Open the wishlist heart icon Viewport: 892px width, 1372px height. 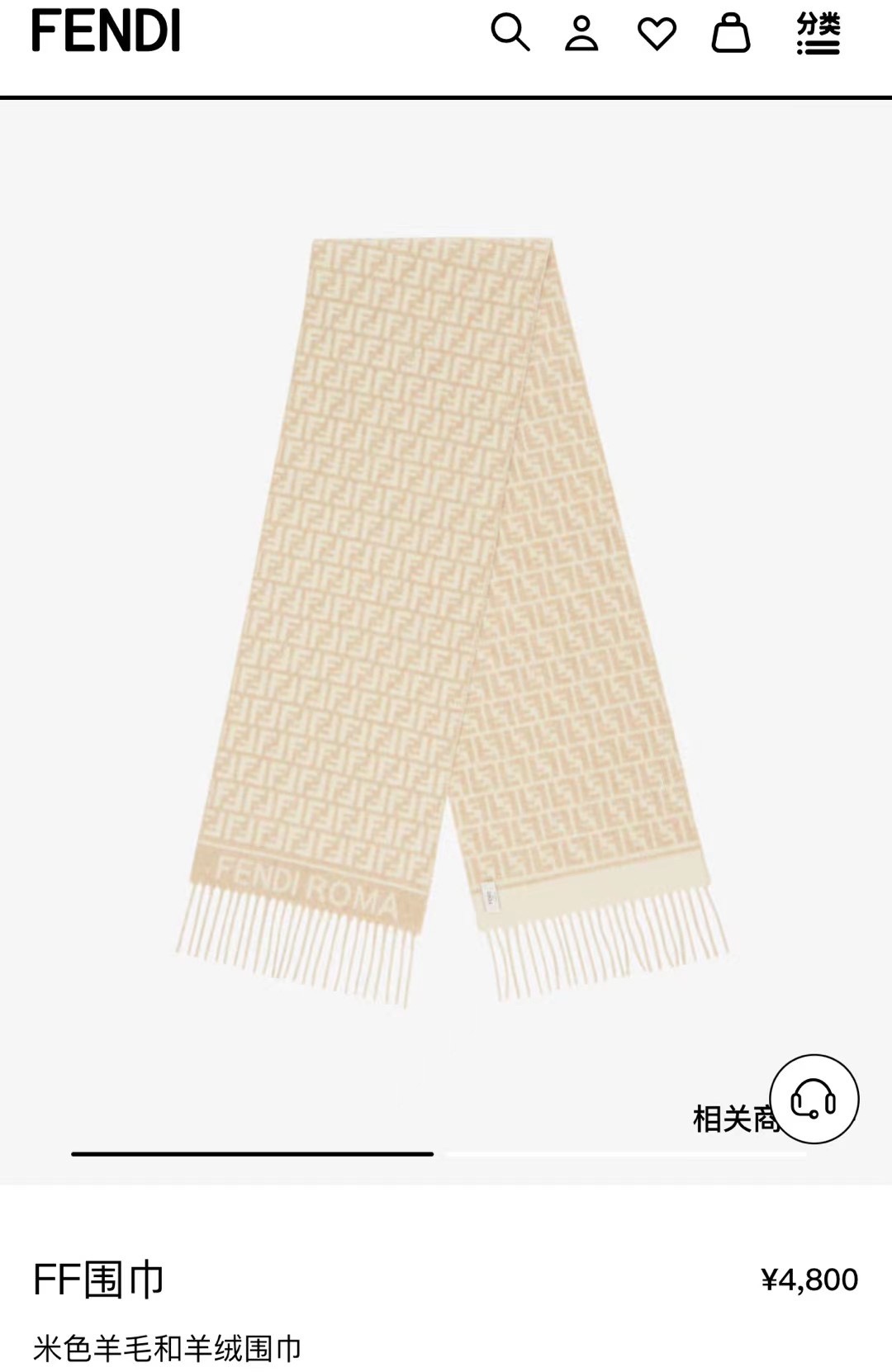657,35
